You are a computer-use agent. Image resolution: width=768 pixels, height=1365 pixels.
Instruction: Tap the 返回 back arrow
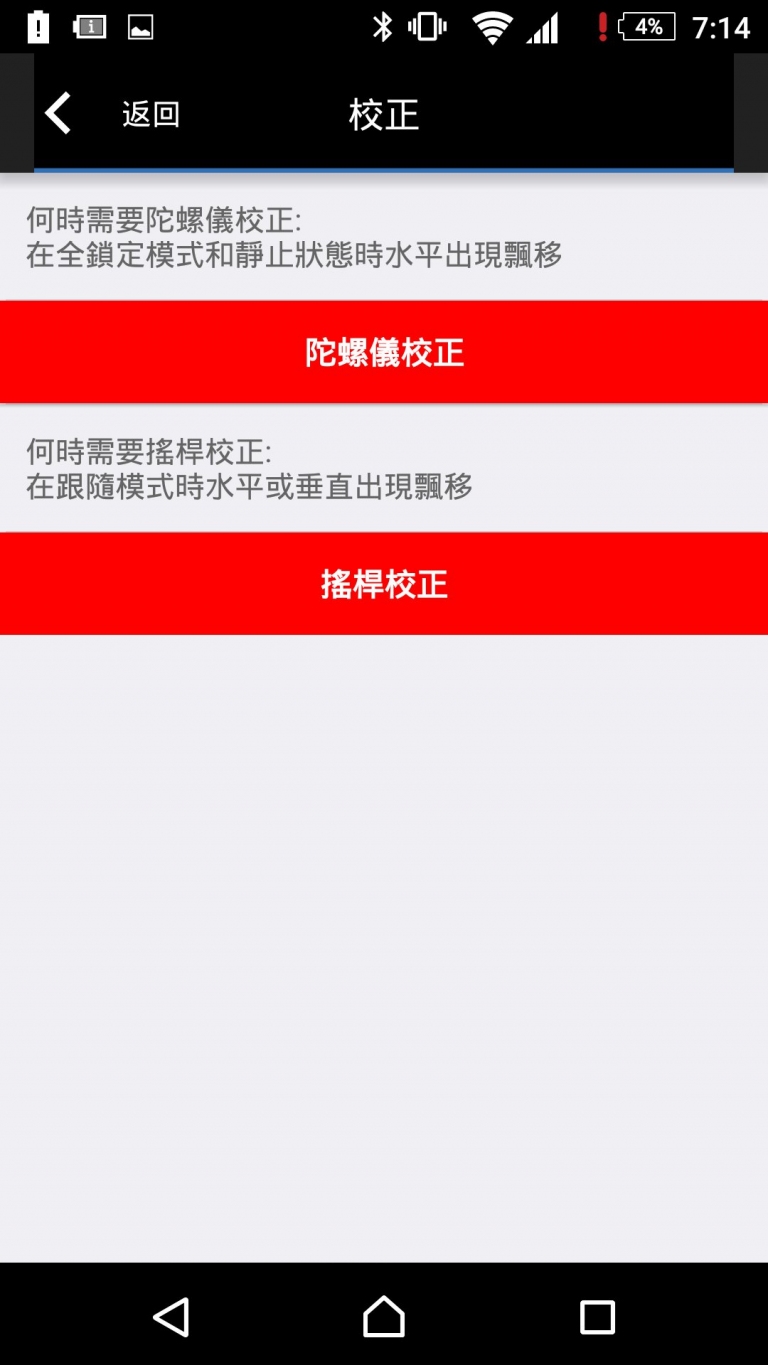(59, 113)
